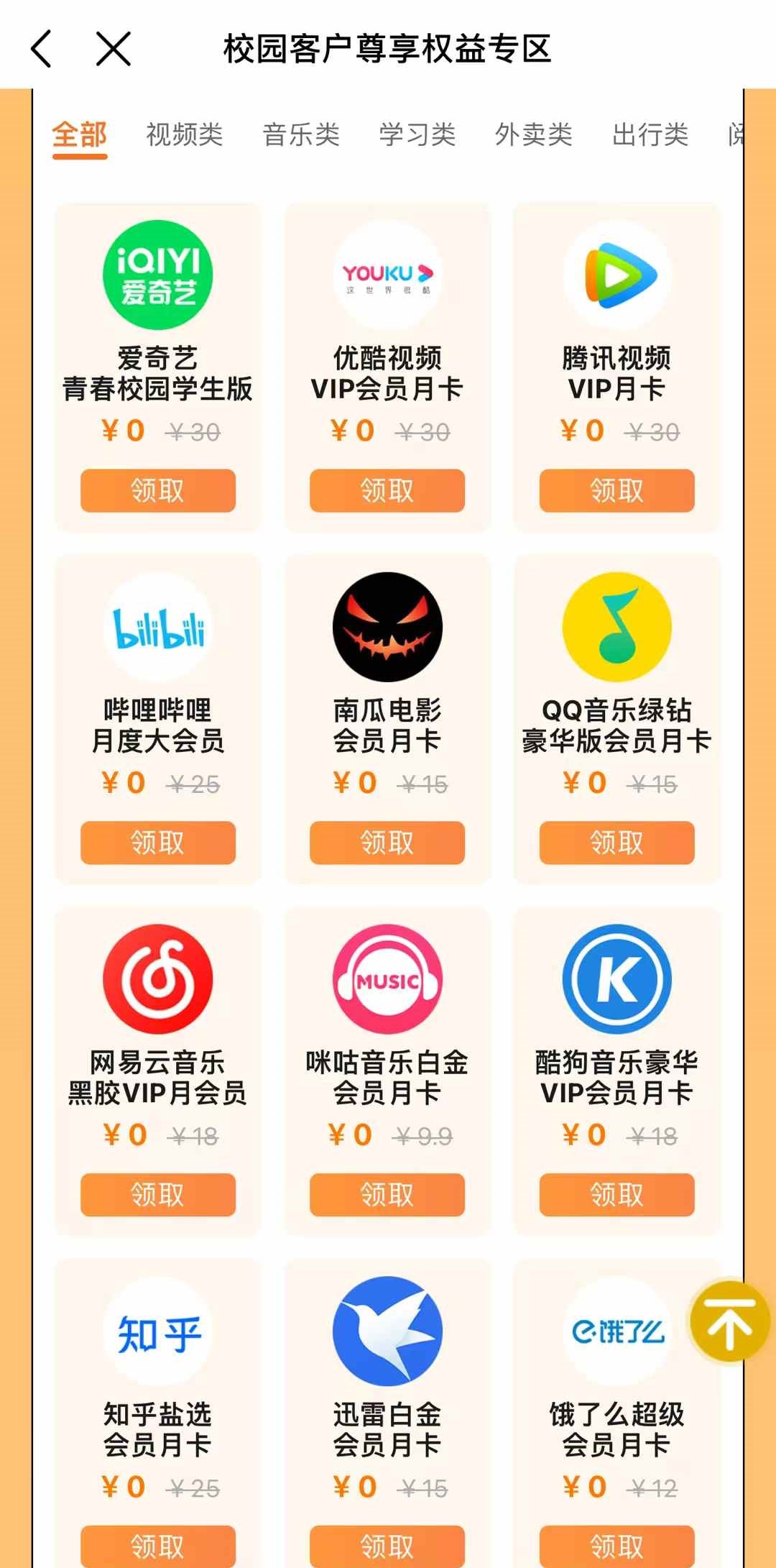Tap 领取 for 哔哩哔哩月度大会员
The width and height of the screenshot is (776, 1568).
157,842
